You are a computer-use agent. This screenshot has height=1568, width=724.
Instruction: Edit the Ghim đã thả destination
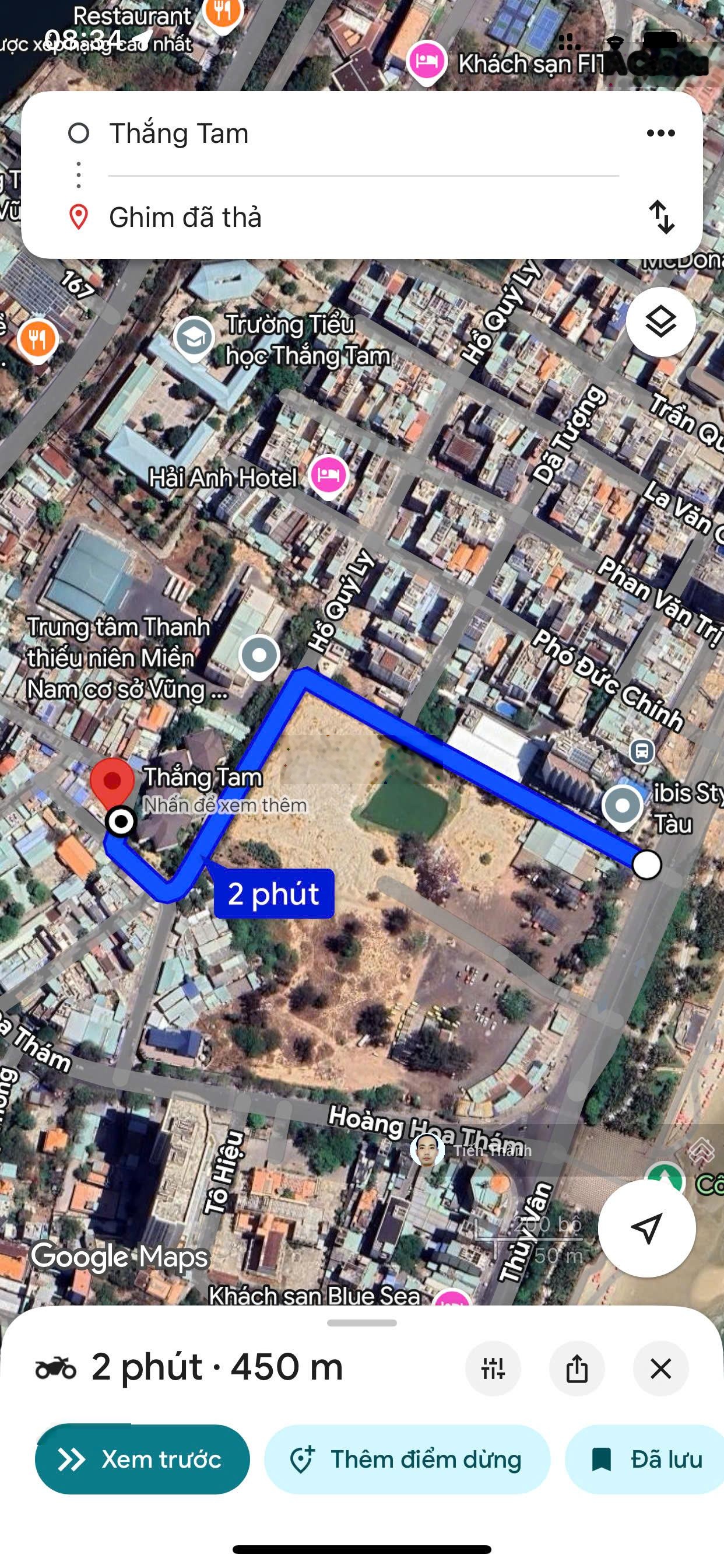[x=185, y=218]
